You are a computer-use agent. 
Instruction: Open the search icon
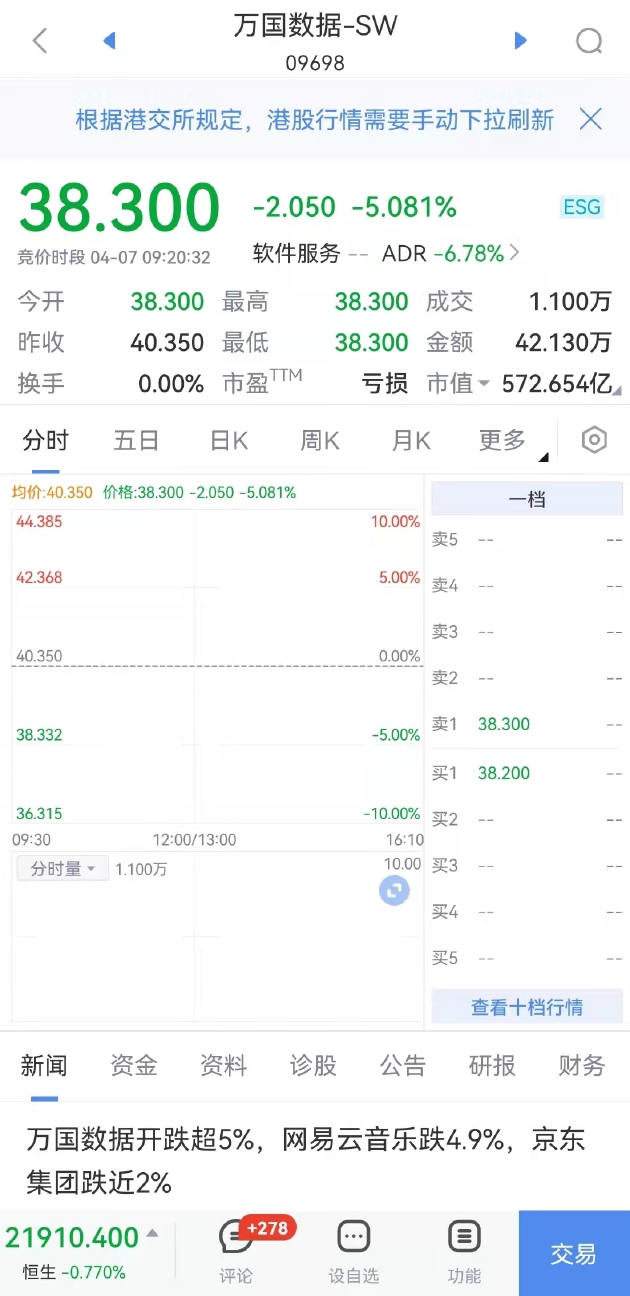click(590, 41)
